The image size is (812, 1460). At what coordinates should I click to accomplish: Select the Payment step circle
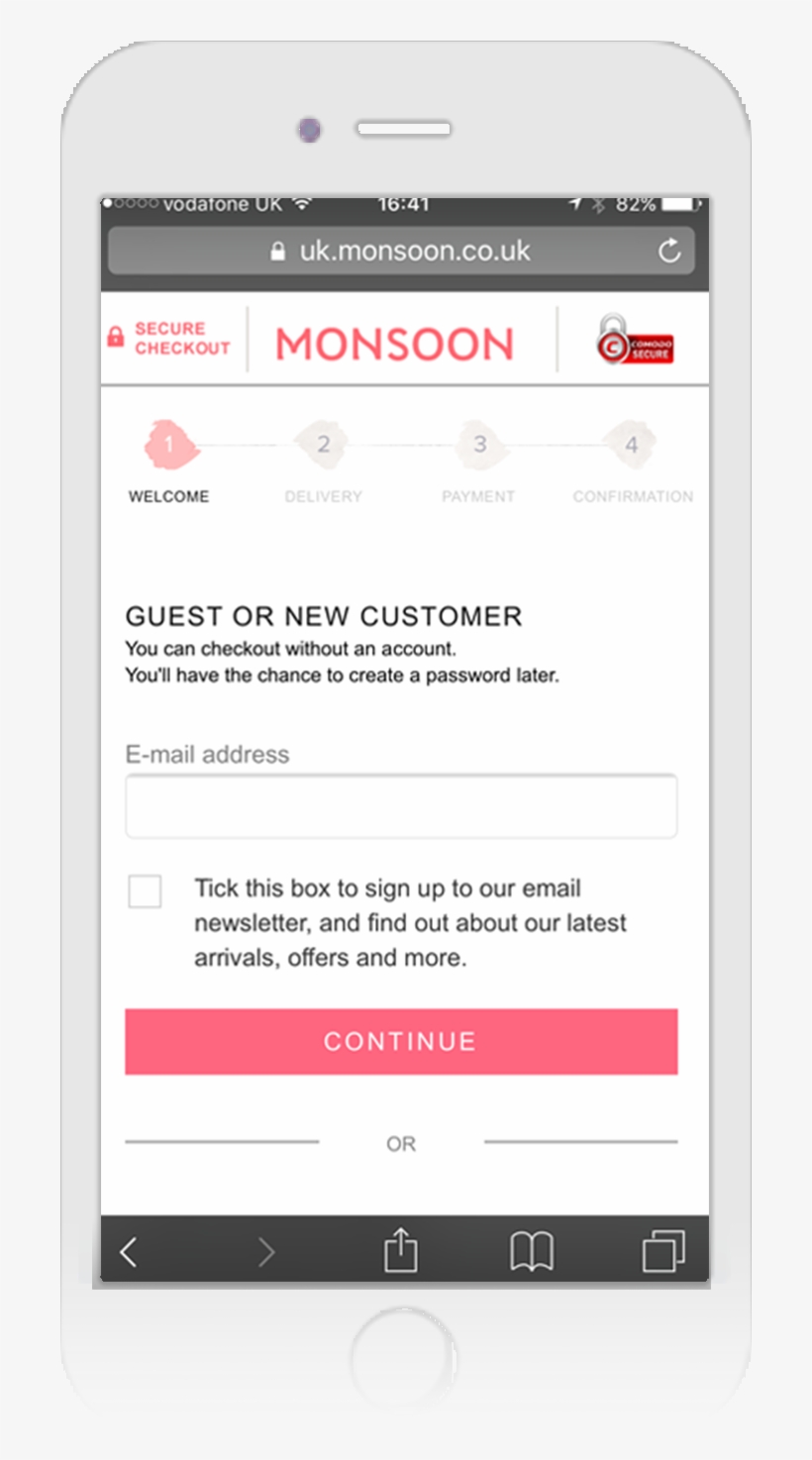click(478, 445)
